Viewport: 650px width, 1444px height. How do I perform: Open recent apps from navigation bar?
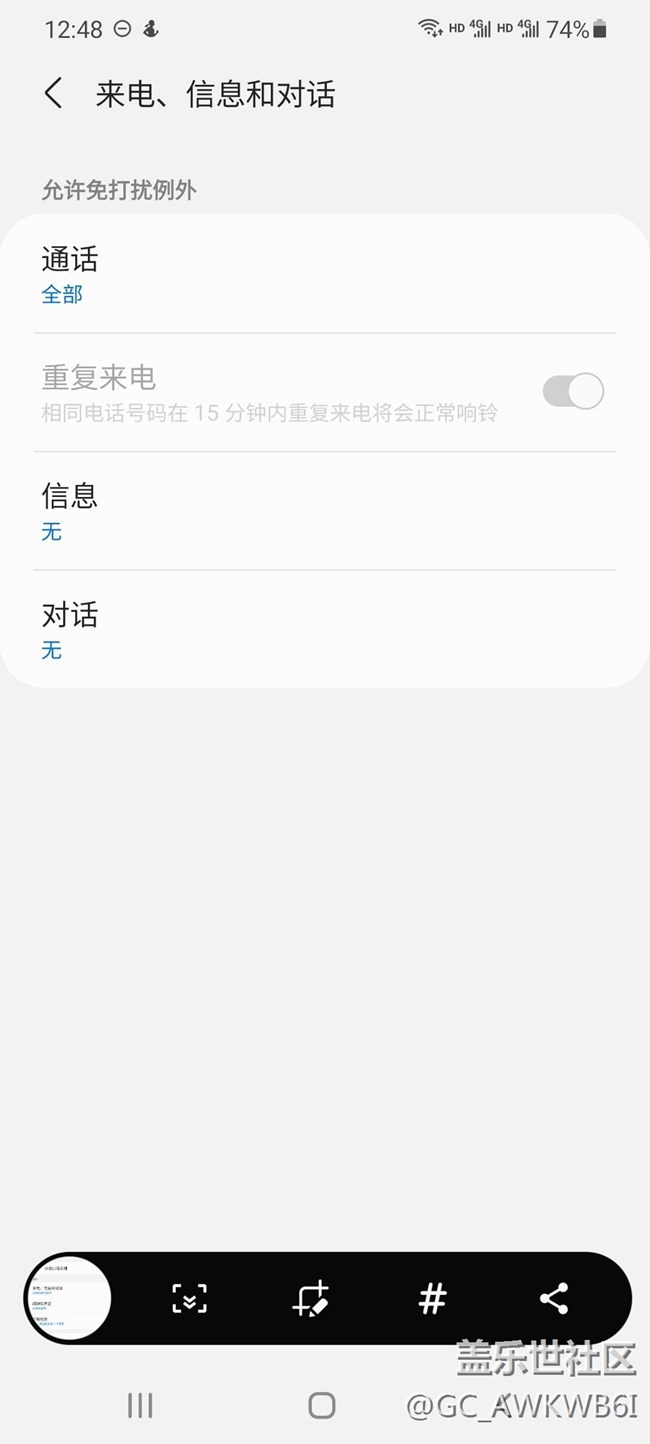pos(140,1405)
